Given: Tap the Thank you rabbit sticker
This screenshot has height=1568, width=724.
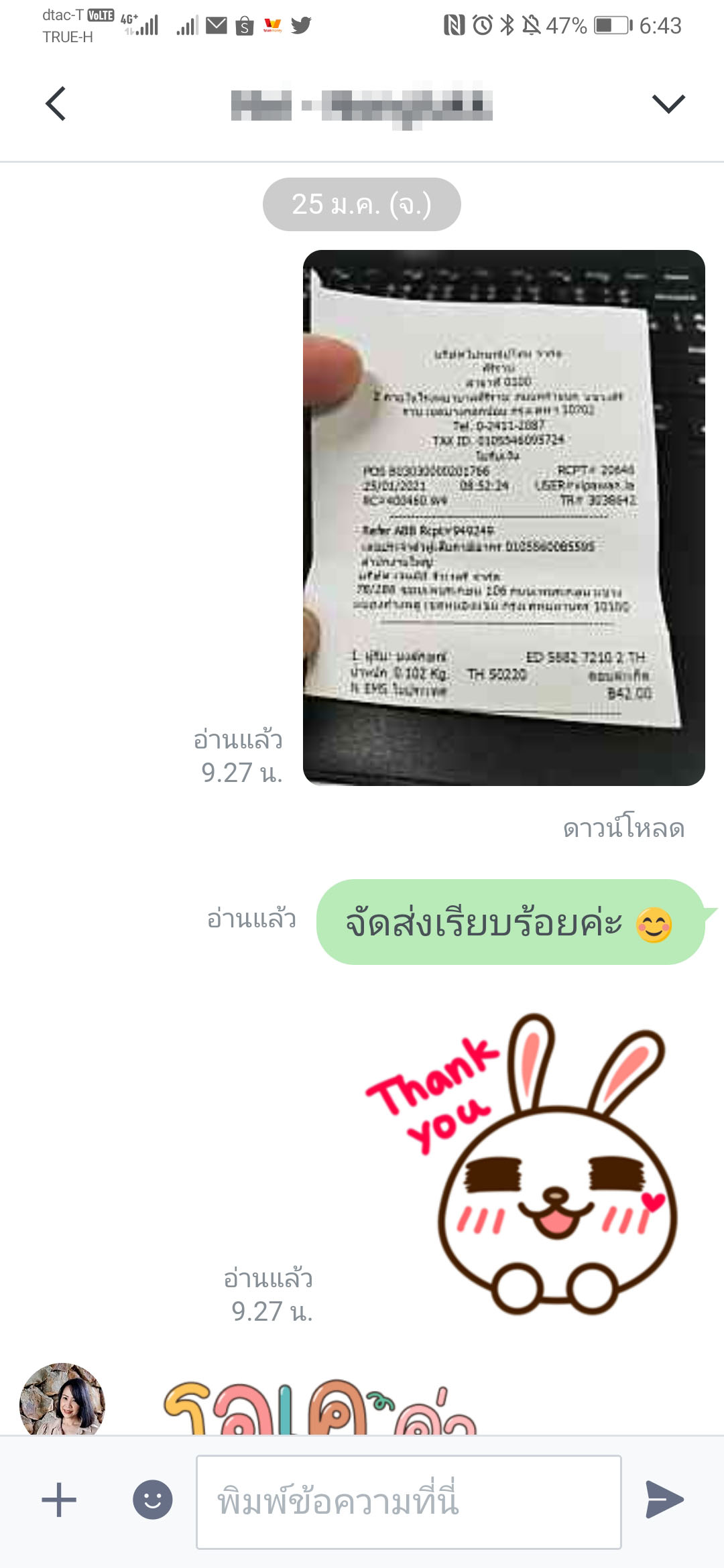Looking at the screenshot, I should click(522, 1165).
